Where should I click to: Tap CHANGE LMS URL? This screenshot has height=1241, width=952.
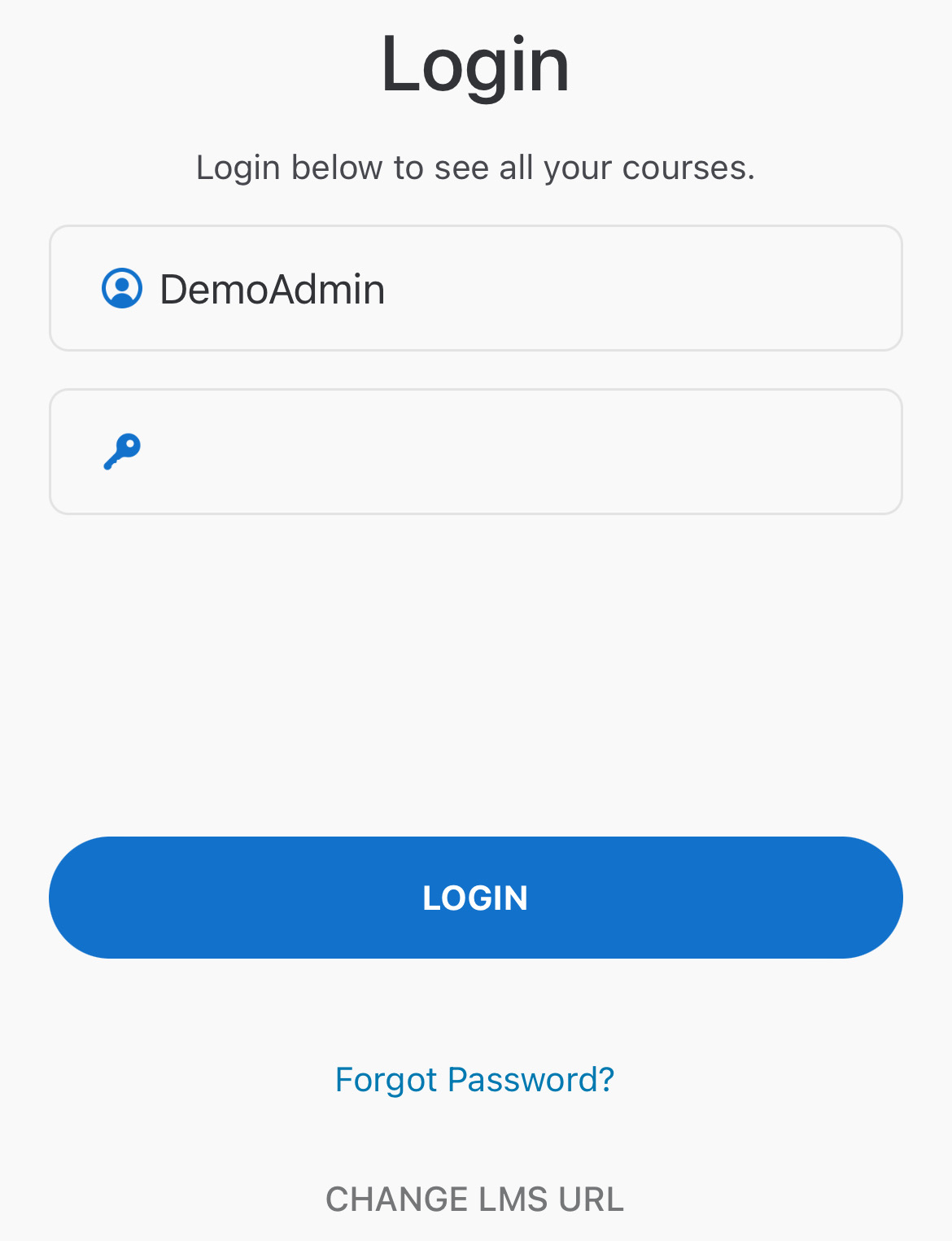click(x=474, y=1199)
